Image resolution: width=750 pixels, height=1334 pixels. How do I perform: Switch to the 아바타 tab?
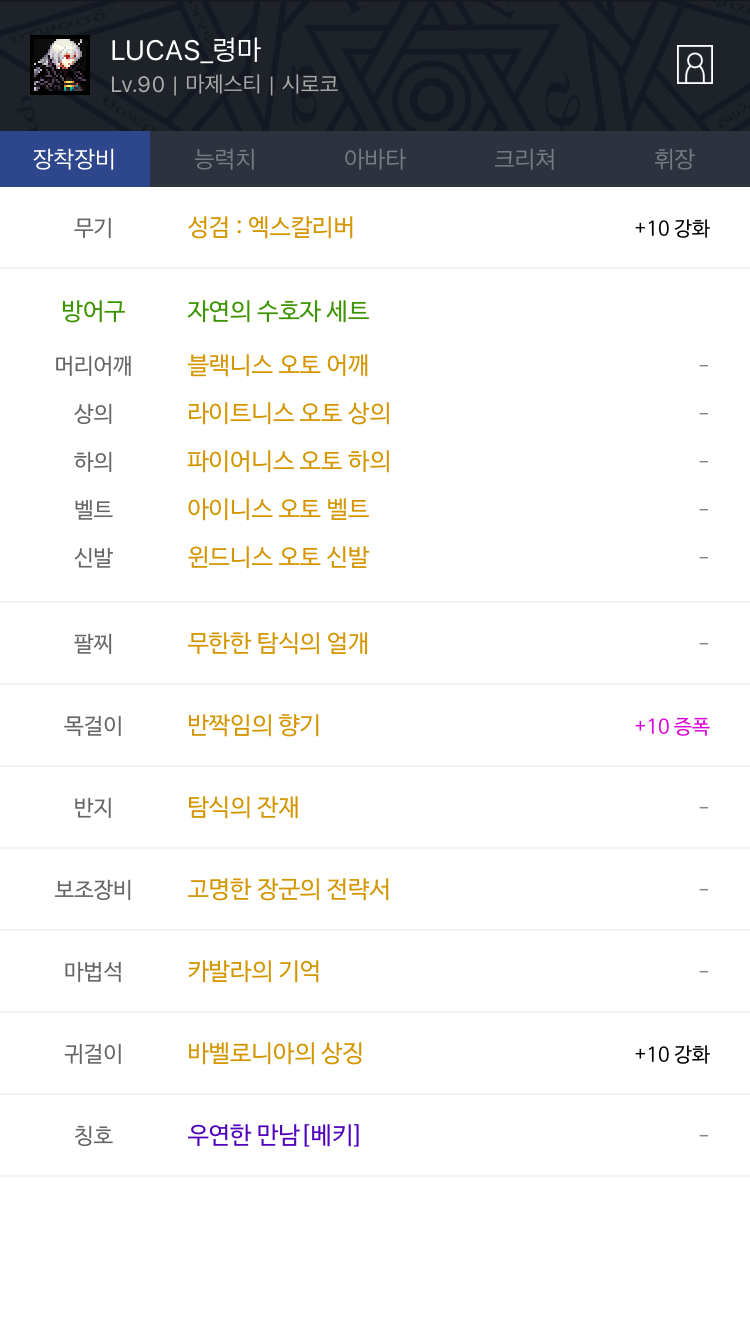tap(375, 159)
